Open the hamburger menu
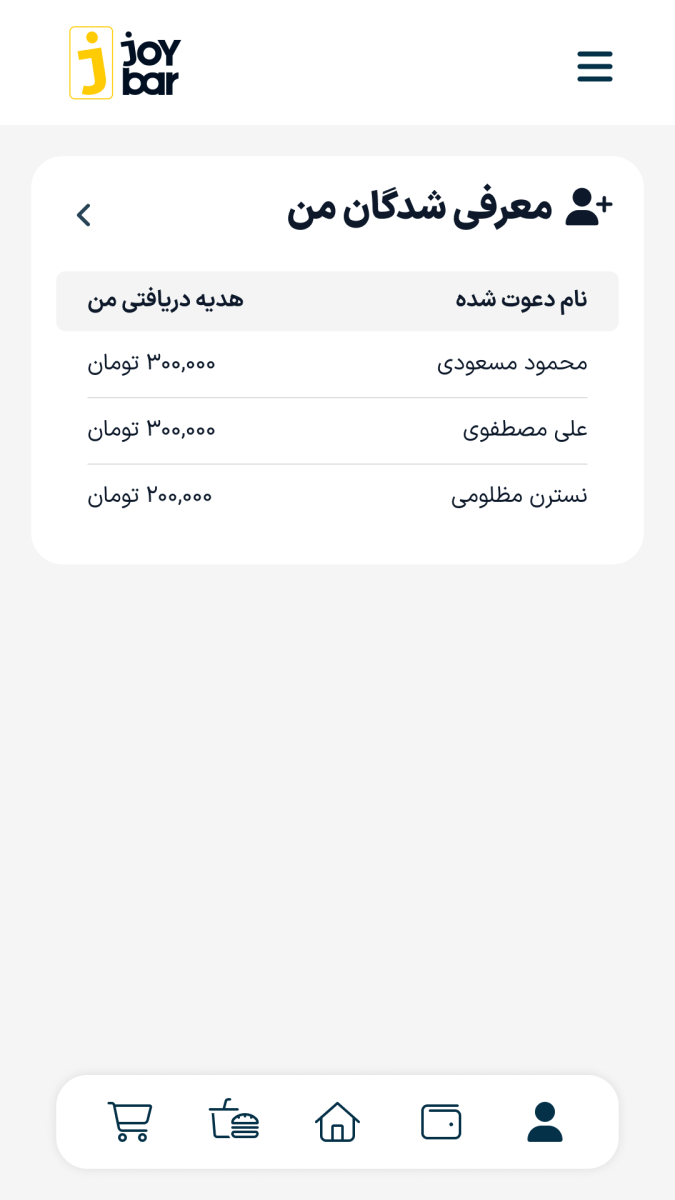The image size is (675, 1200). coord(594,66)
